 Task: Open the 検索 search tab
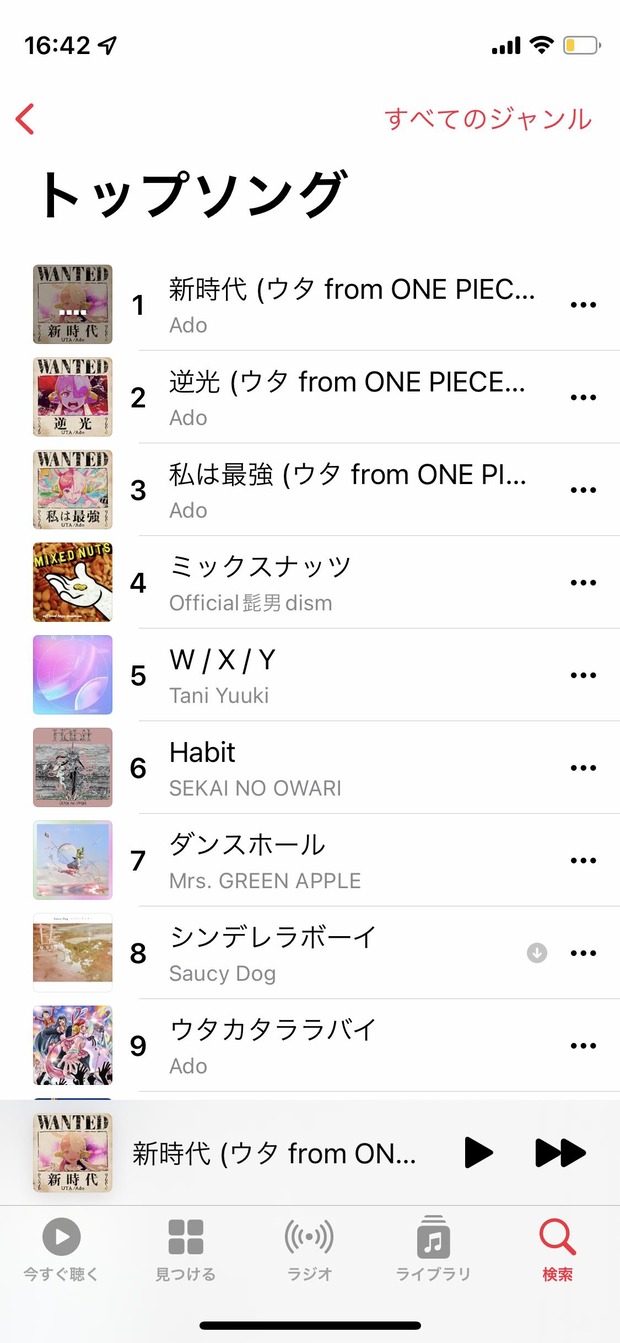tap(557, 1250)
